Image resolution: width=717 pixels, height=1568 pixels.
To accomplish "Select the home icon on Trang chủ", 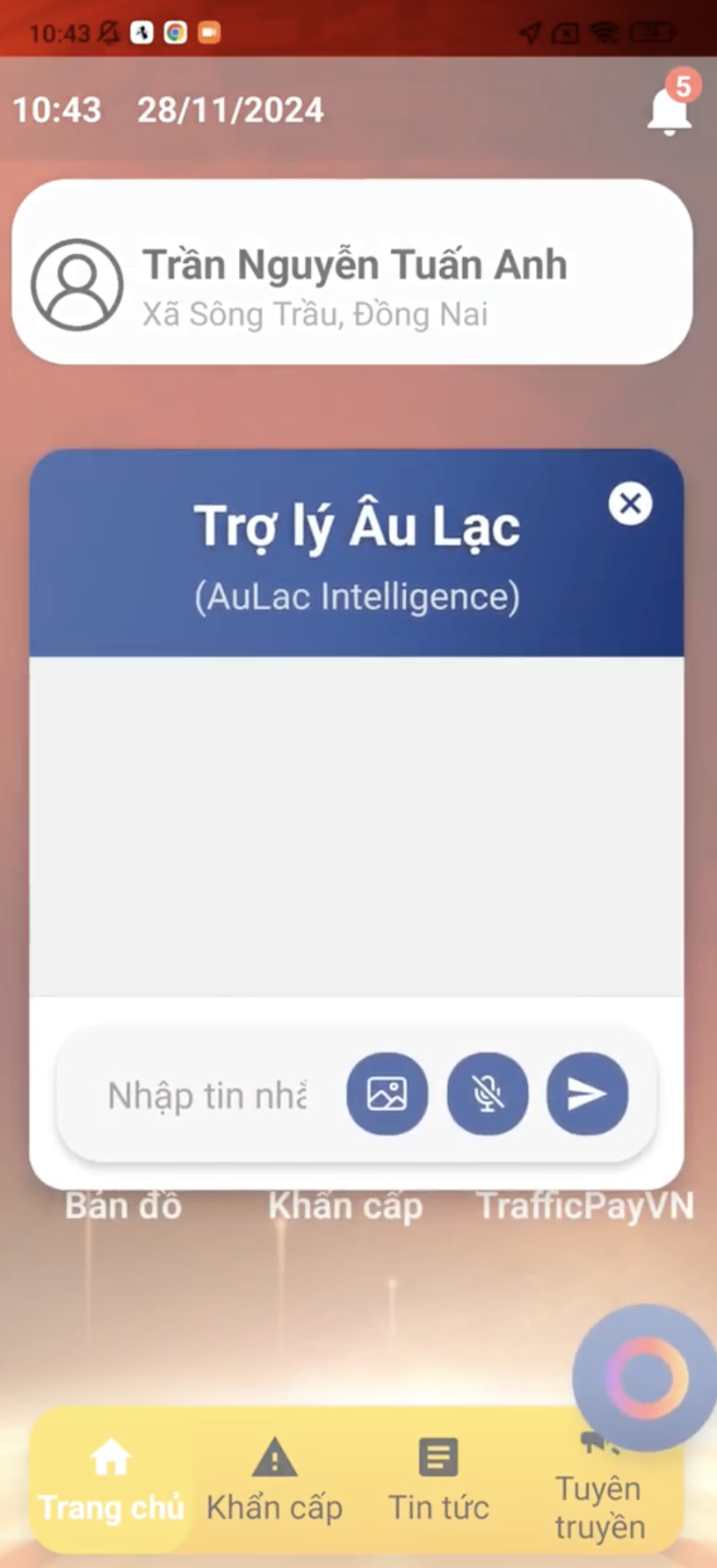I will click(x=111, y=1456).
